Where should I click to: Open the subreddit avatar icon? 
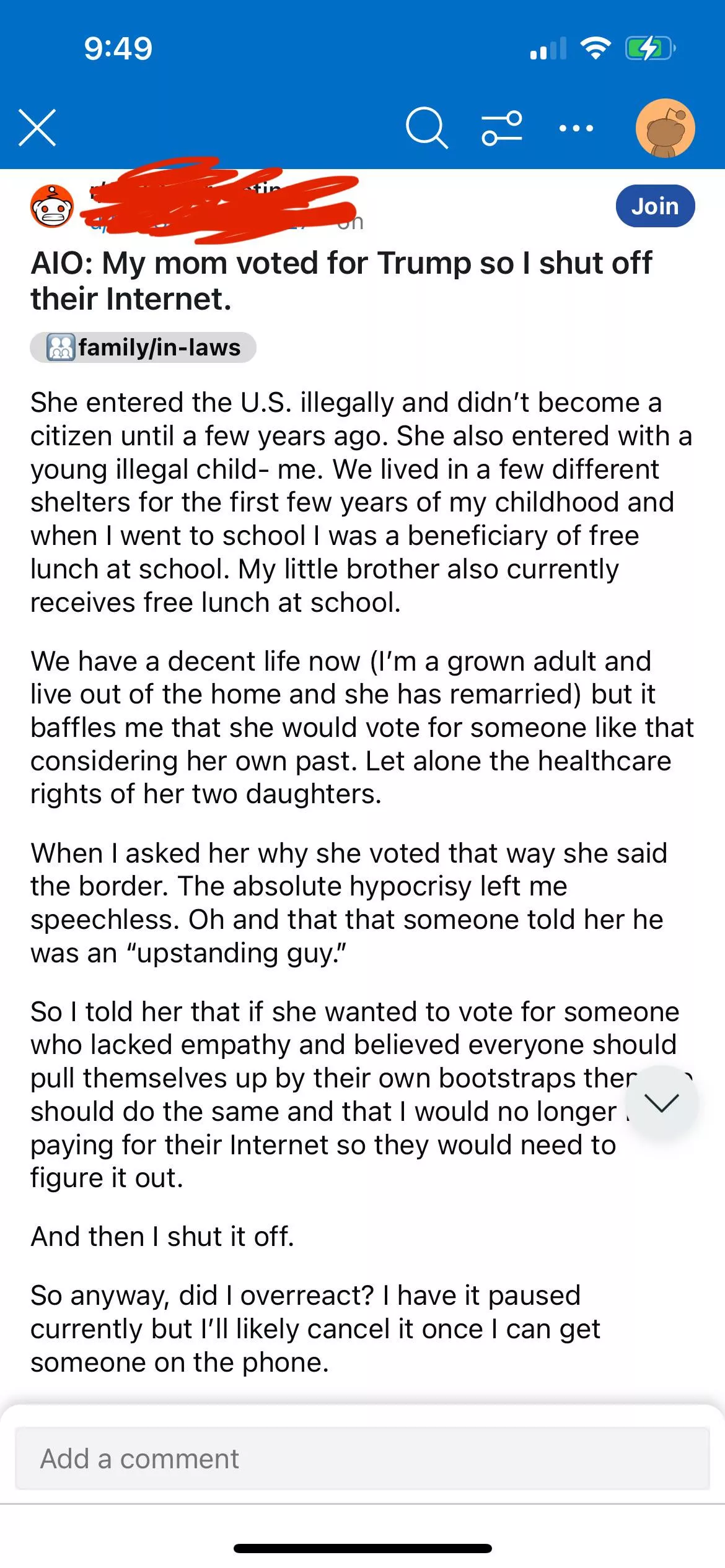(x=52, y=207)
